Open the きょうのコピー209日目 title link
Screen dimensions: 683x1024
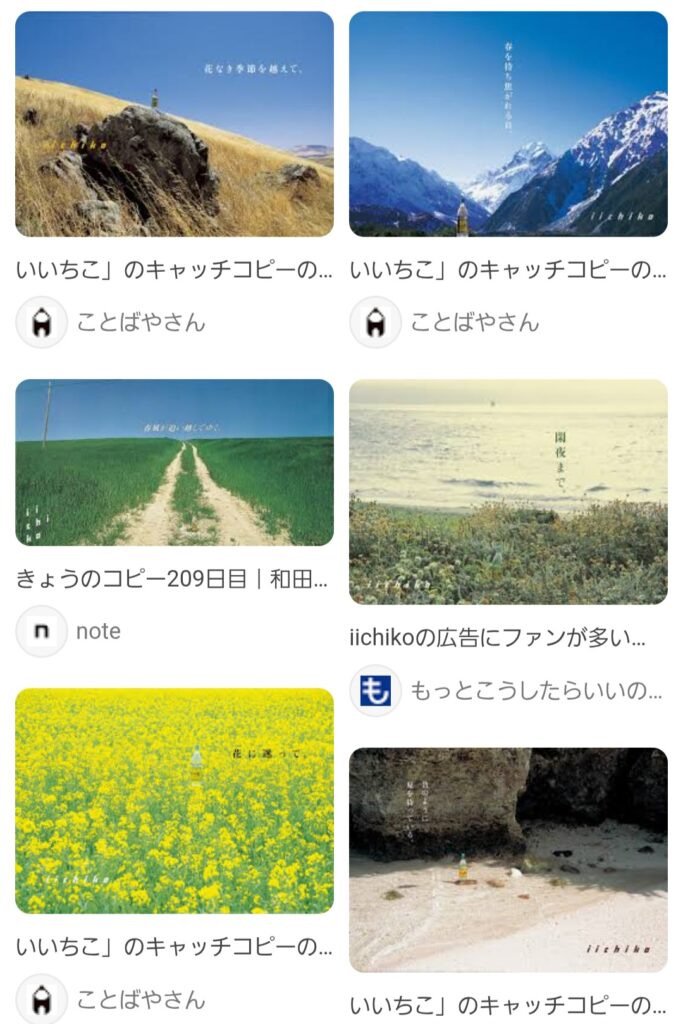[x=174, y=578]
